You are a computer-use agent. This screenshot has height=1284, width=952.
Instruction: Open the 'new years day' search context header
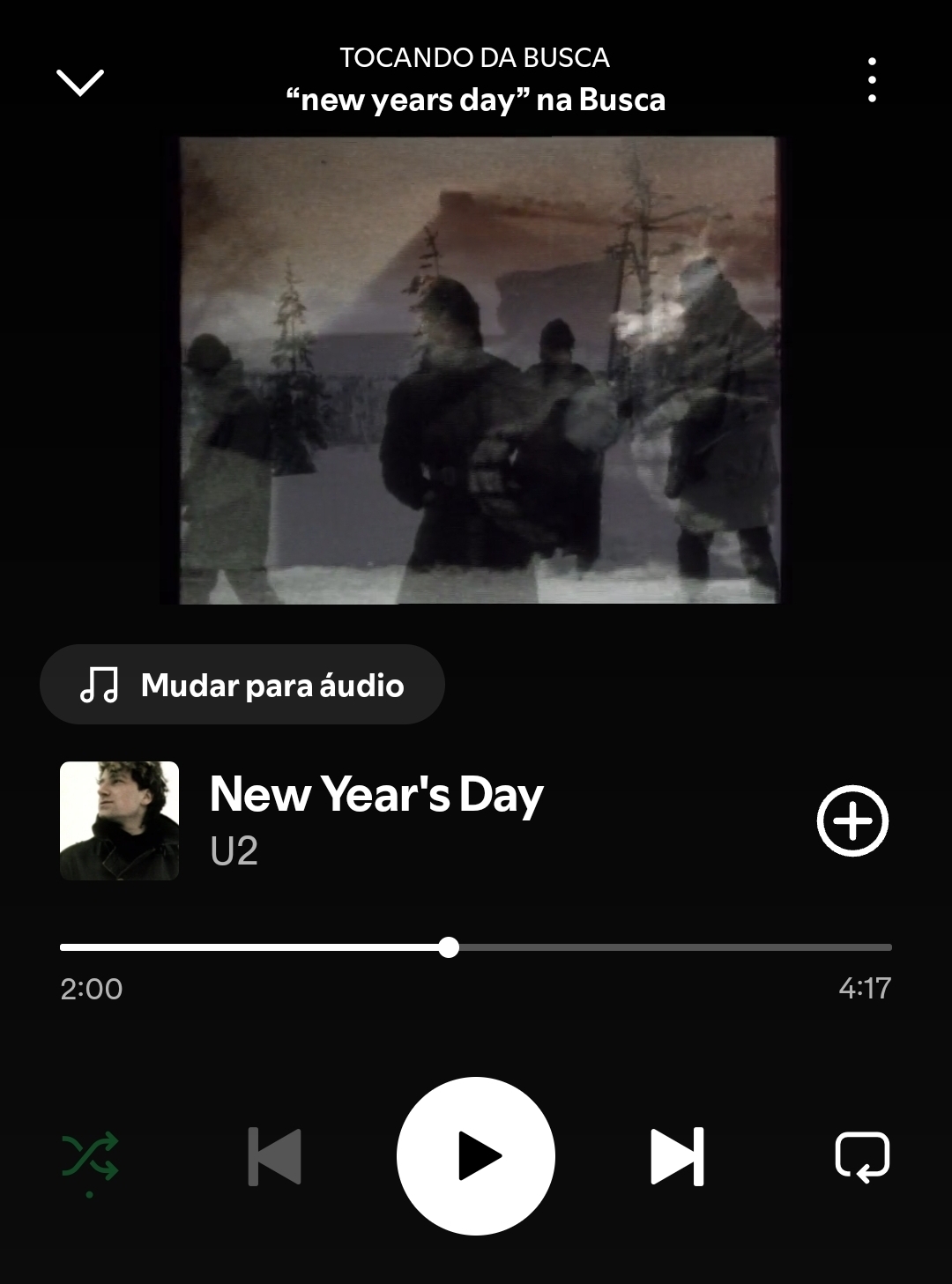[x=475, y=100]
